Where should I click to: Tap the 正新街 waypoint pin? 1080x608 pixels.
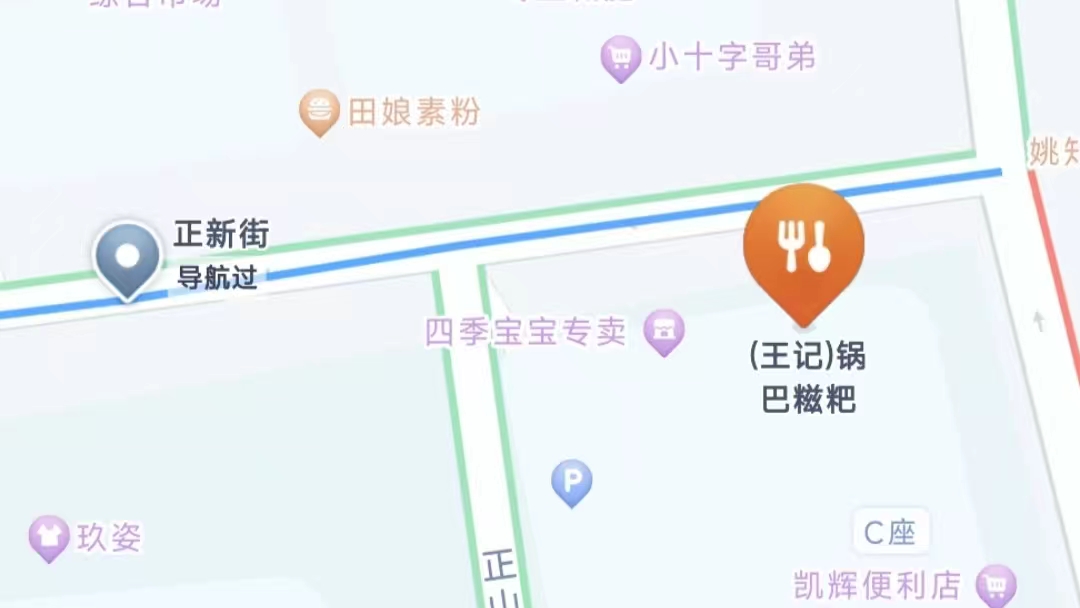click(127, 257)
